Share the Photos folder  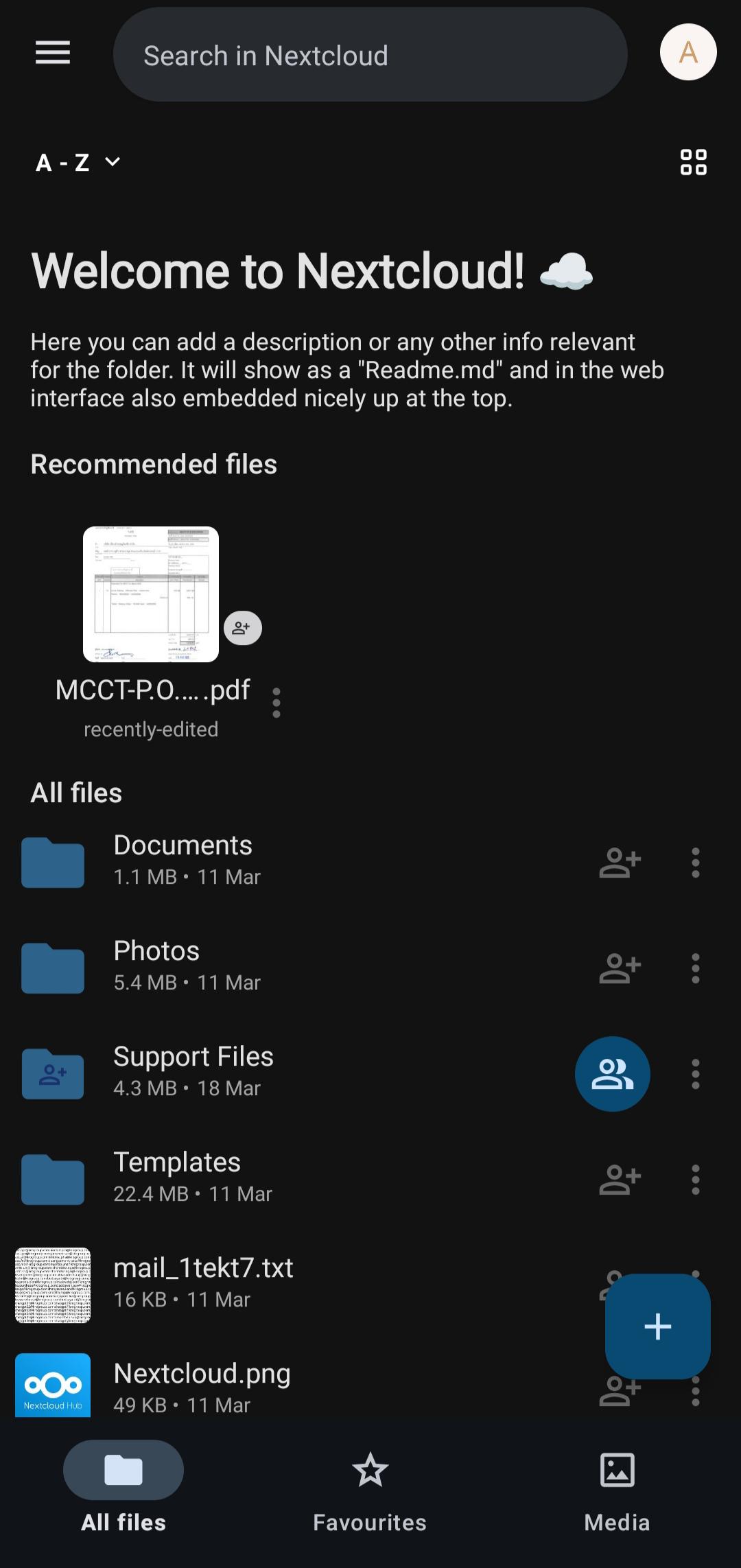click(620, 968)
